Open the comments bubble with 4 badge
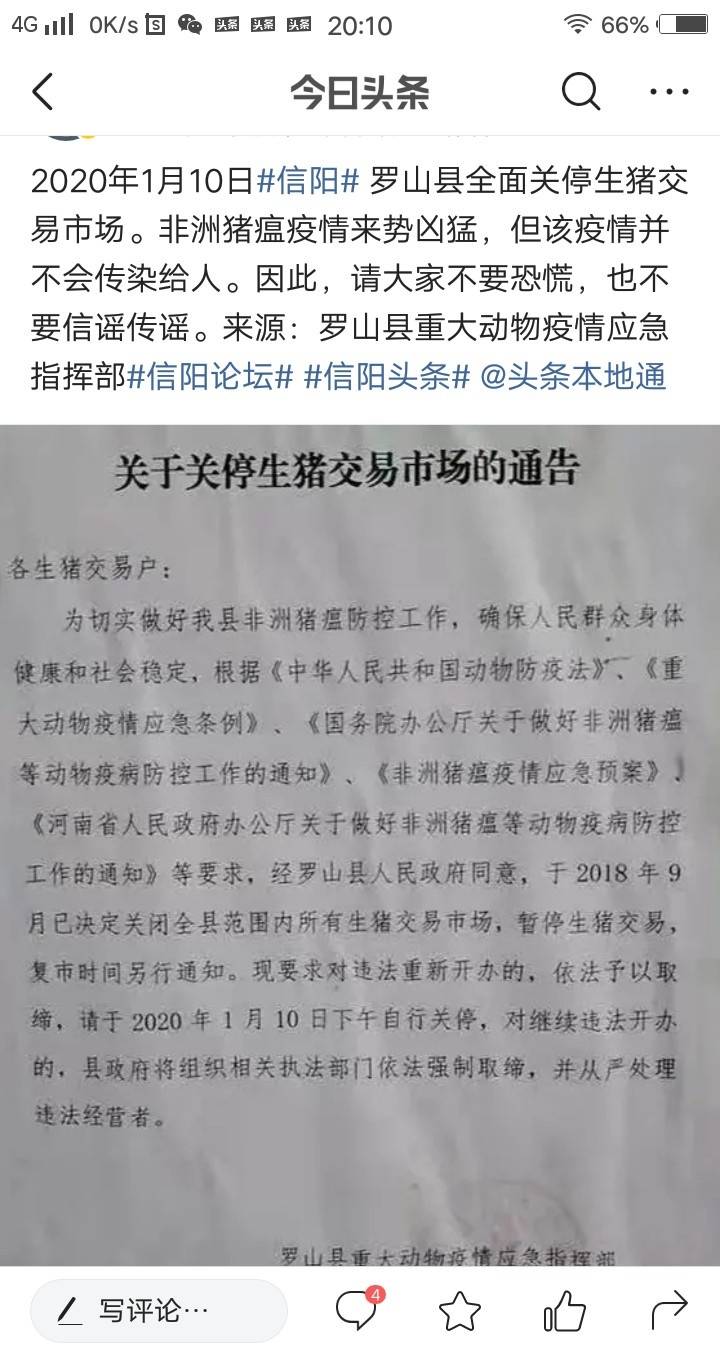 [358, 1309]
